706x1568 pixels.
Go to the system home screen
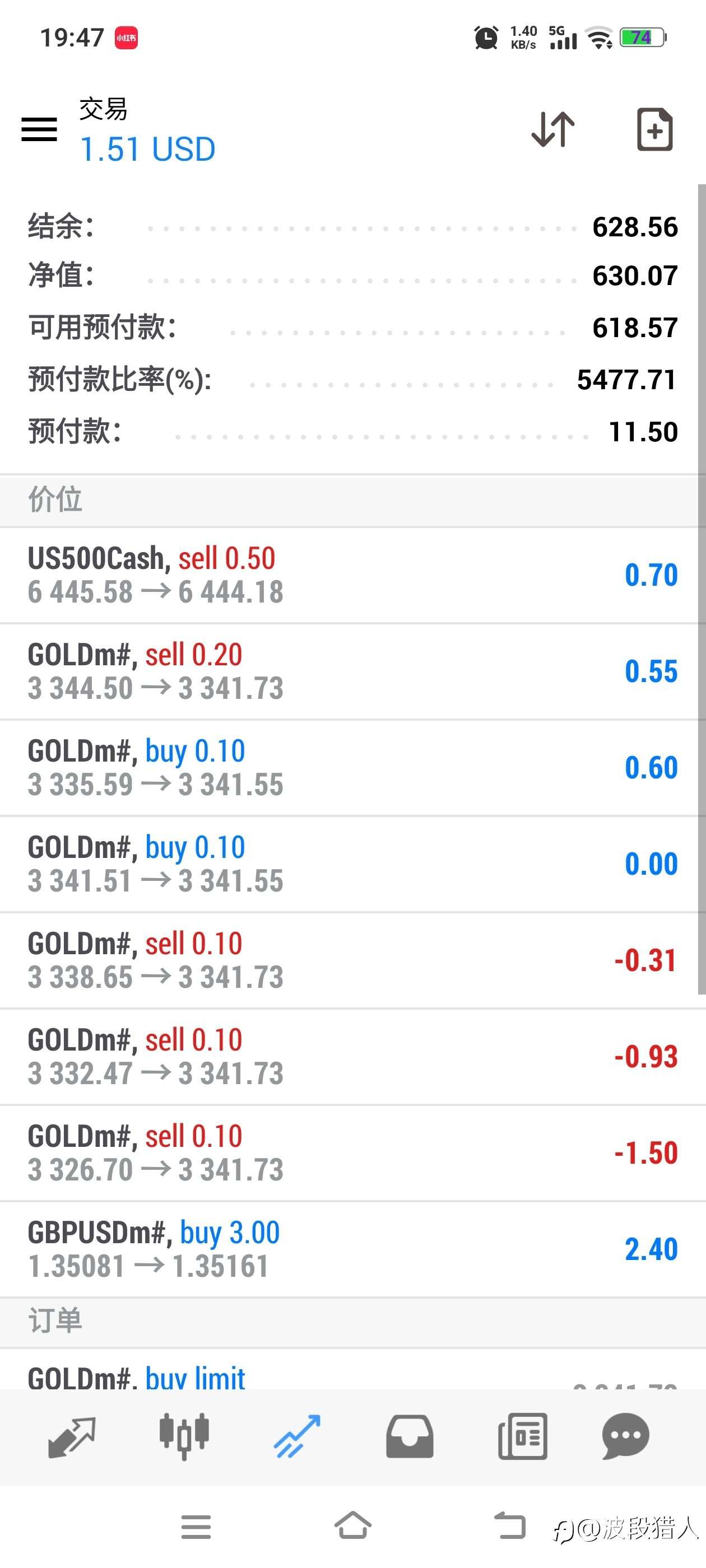pos(352,1526)
